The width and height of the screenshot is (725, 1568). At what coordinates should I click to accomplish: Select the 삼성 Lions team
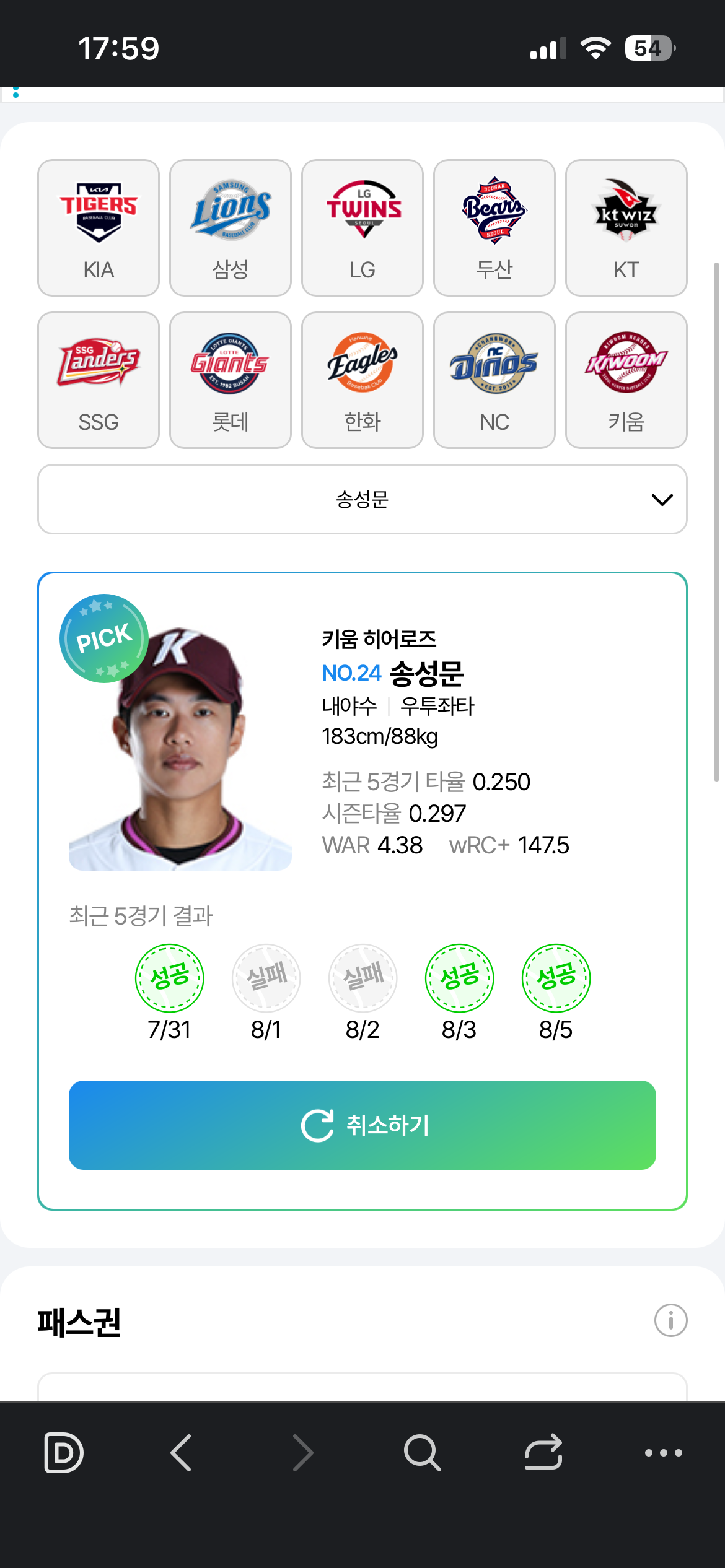pyautogui.click(x=231, y=228)
